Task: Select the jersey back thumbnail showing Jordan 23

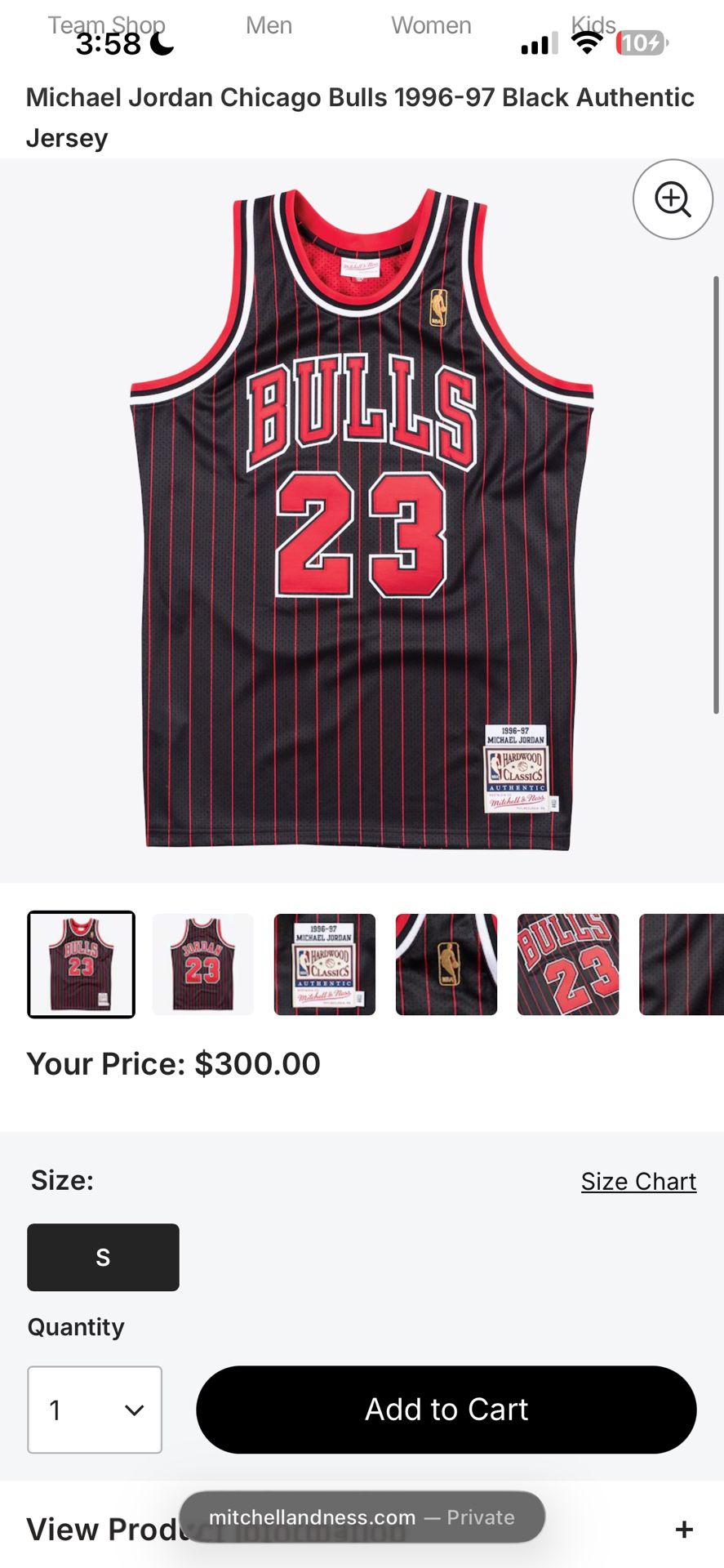Action: point(202,964)
